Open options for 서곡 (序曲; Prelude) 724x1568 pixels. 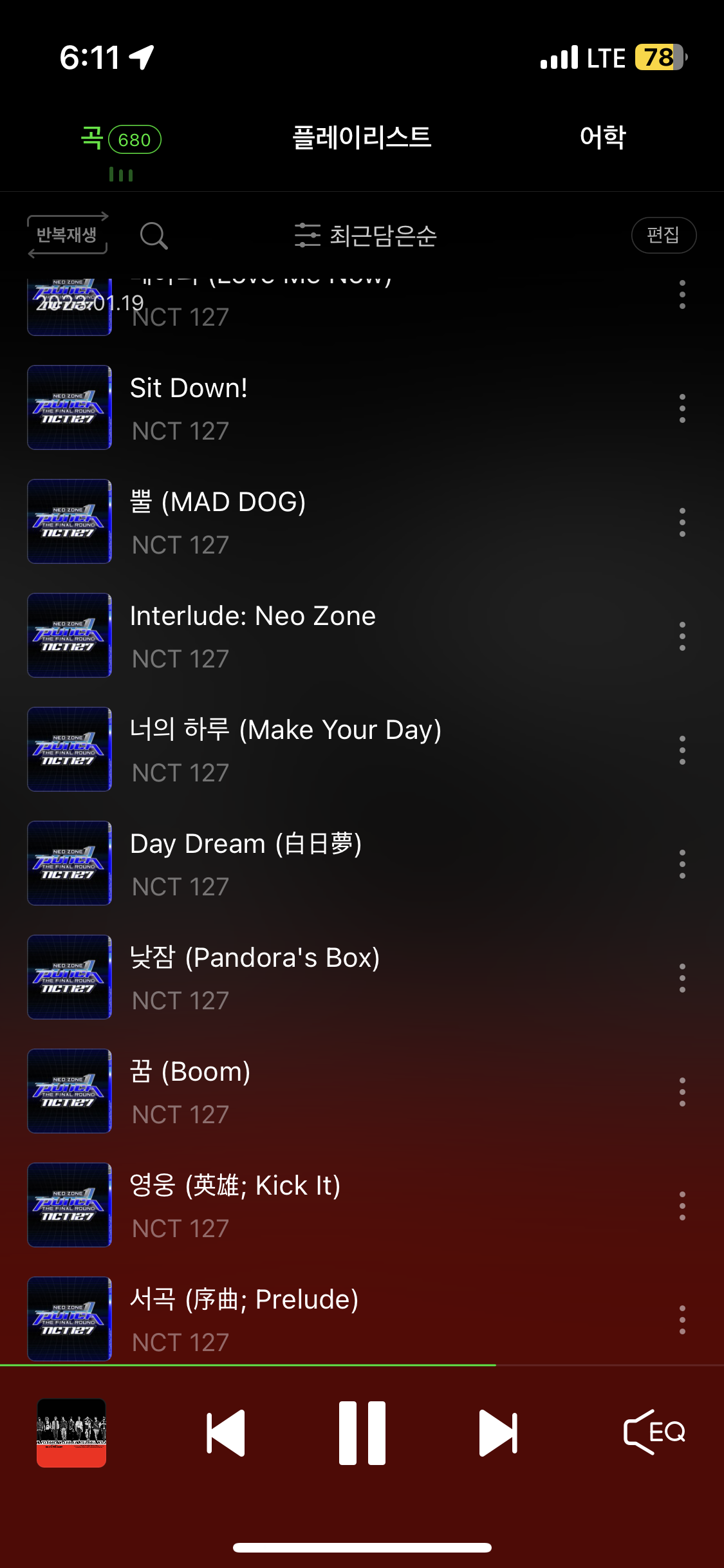click(x=682, y=1320)
